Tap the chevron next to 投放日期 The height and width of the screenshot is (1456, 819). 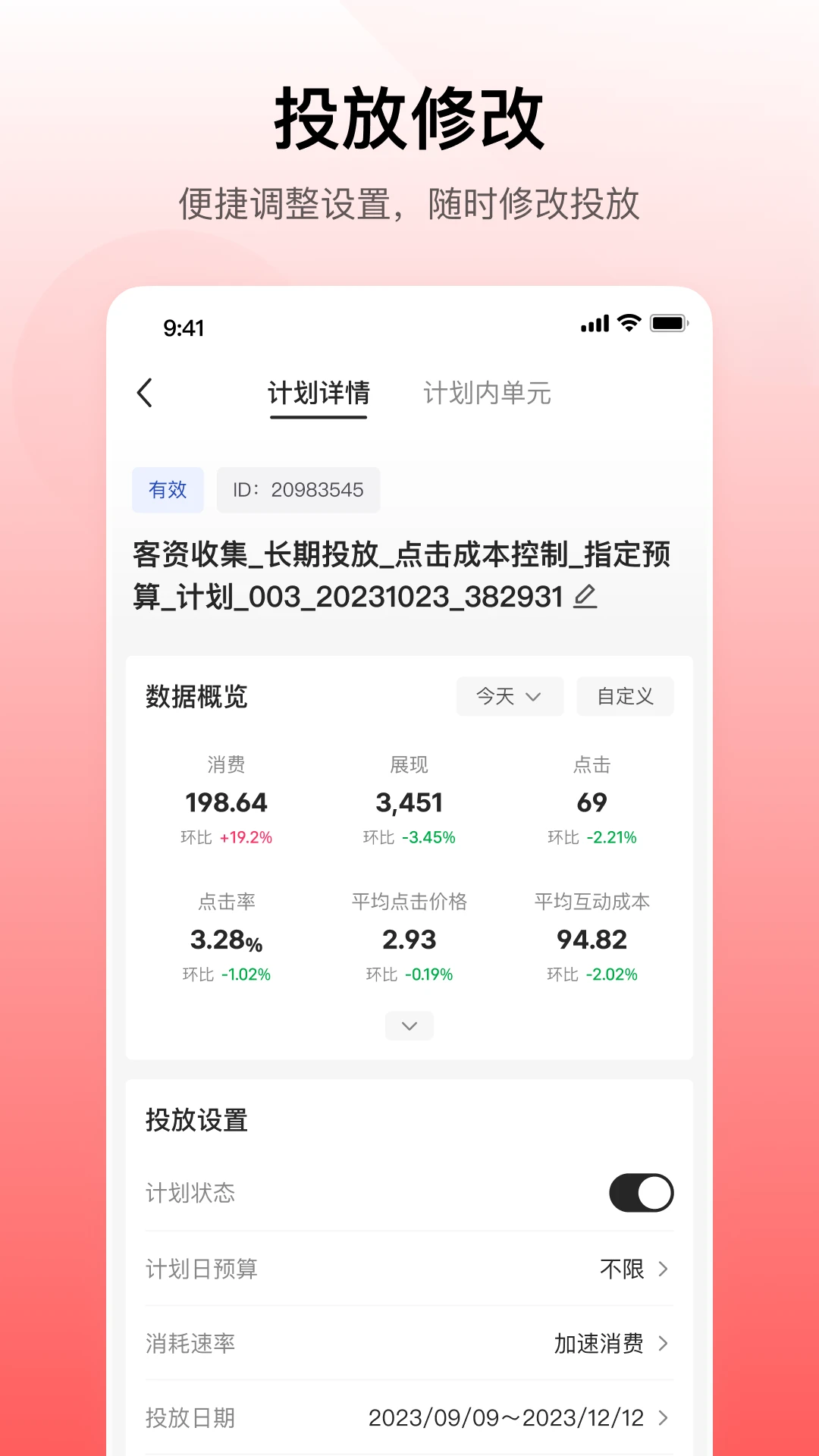click(x=664, y=1417)
